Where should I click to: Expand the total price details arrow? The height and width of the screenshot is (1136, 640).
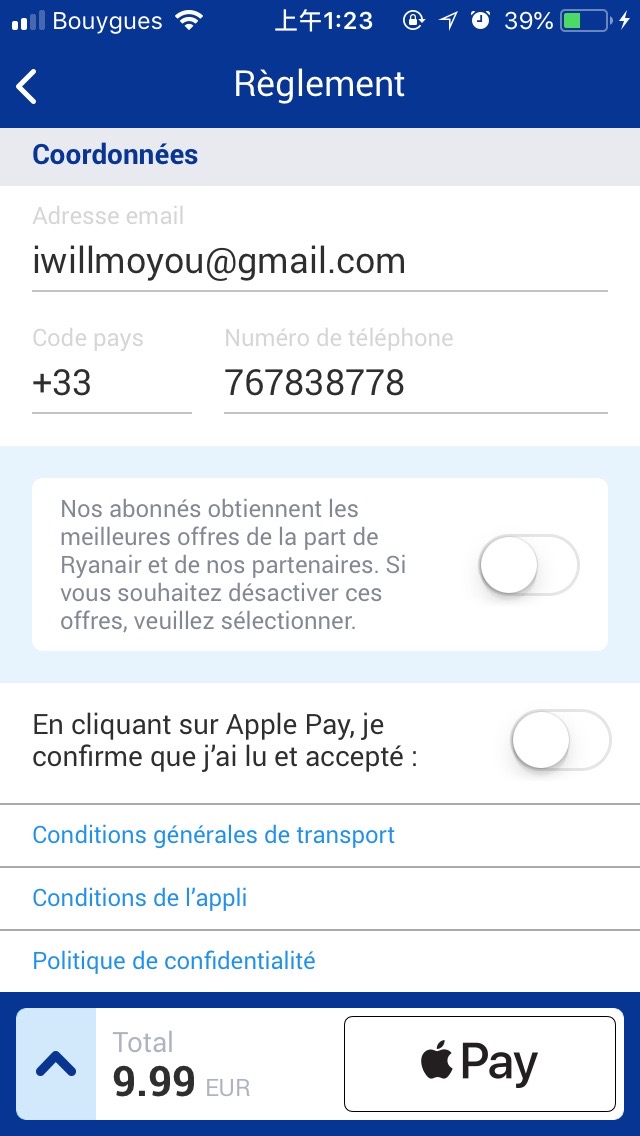(56, 1064)
